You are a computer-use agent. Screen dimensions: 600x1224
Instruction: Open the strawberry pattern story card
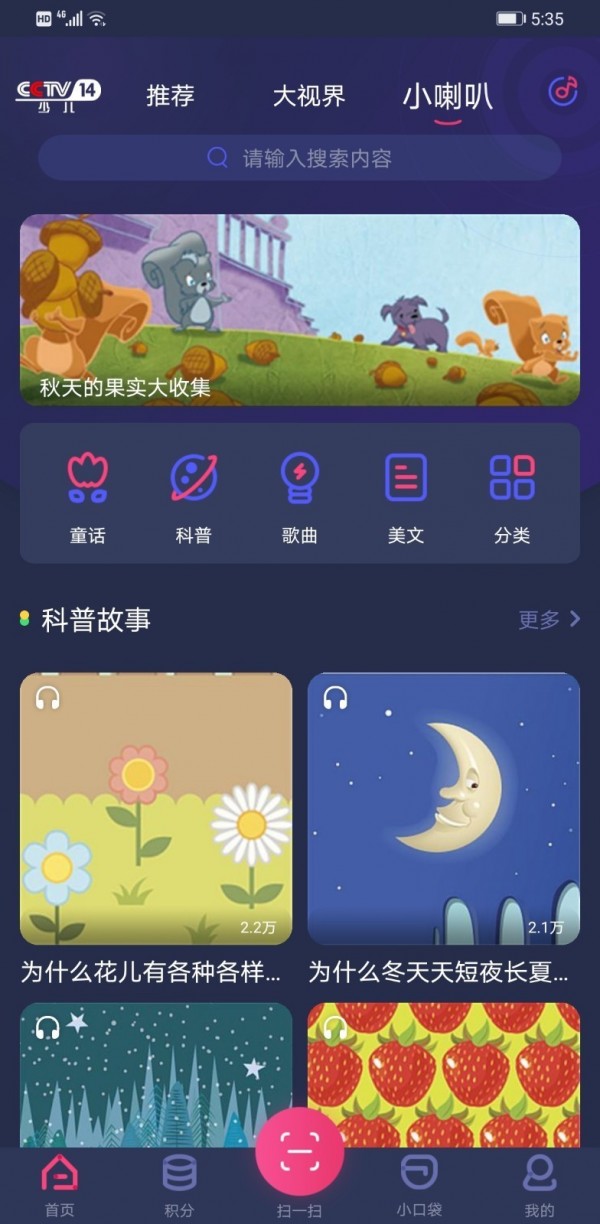(x=444, y=1075)
